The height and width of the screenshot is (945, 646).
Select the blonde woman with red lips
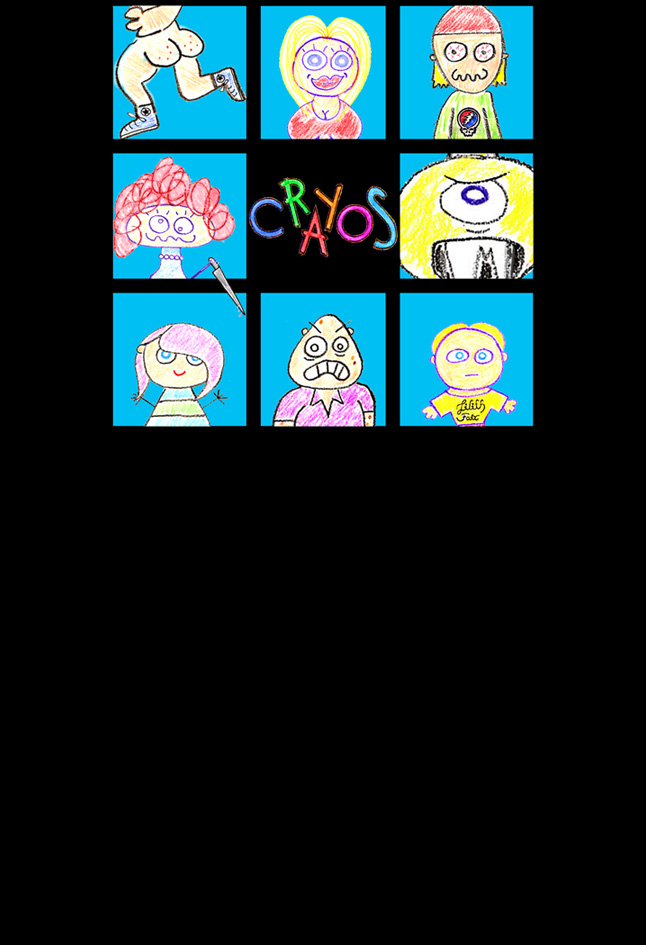(323, 72)
